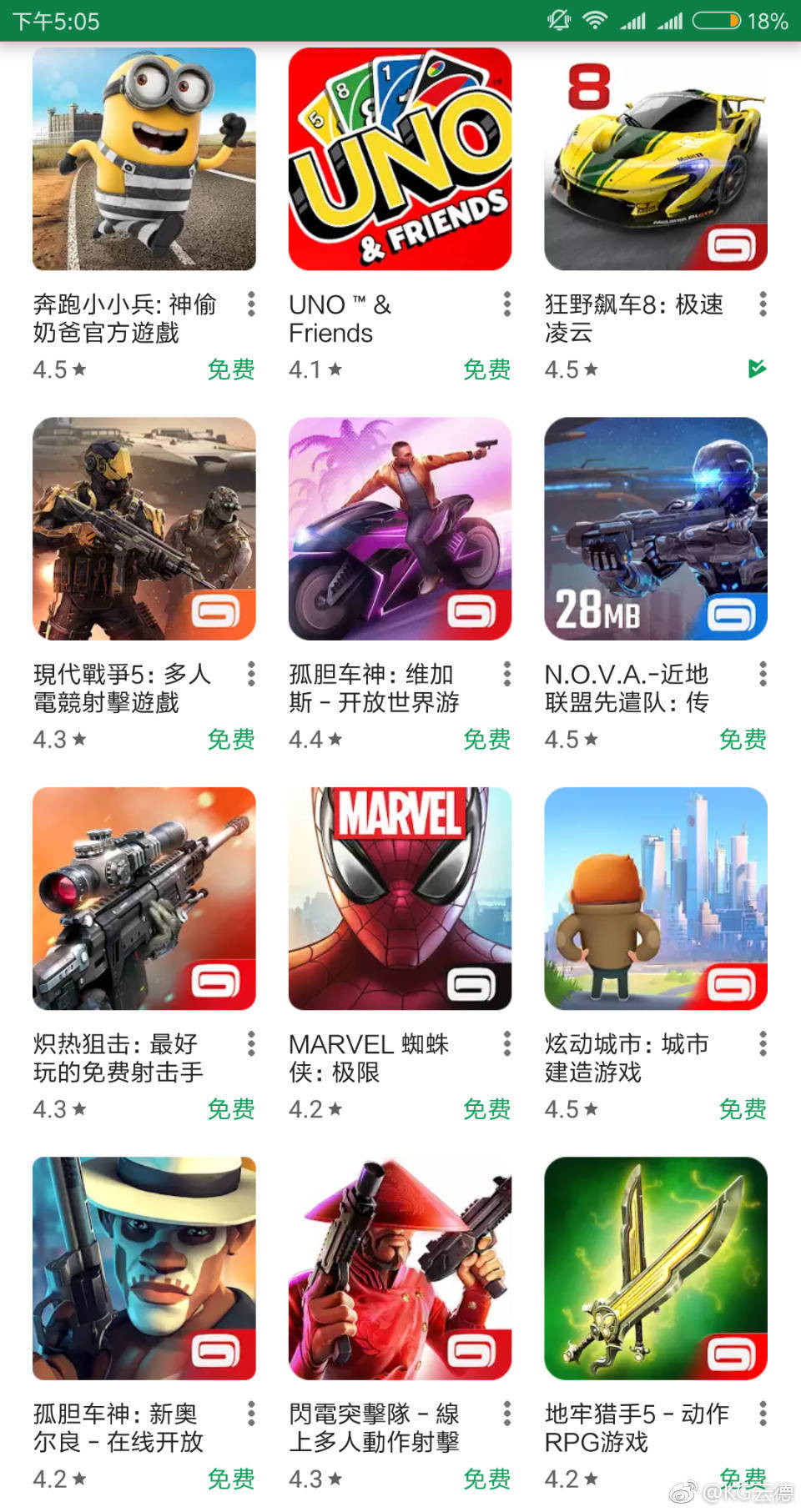
Task: Open 炫动城市: 城市建造游戏 card
Action: [x=656, y=898]
